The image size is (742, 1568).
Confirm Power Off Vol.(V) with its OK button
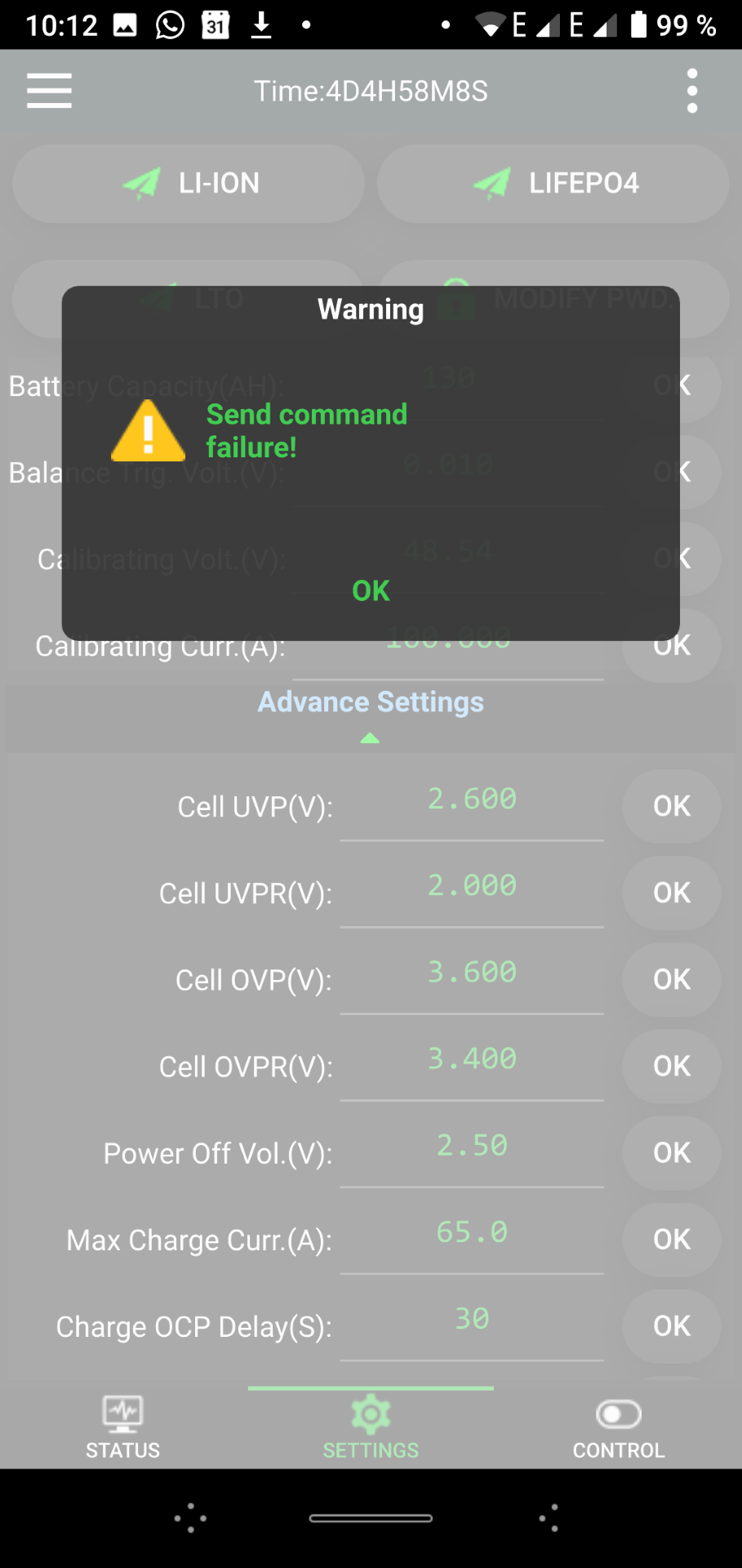click(x=672, y=1152)
